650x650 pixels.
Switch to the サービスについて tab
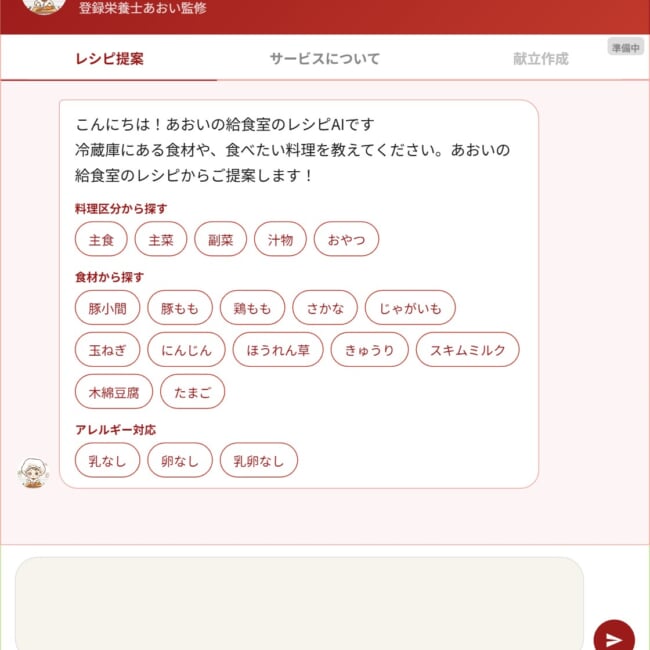324,59
